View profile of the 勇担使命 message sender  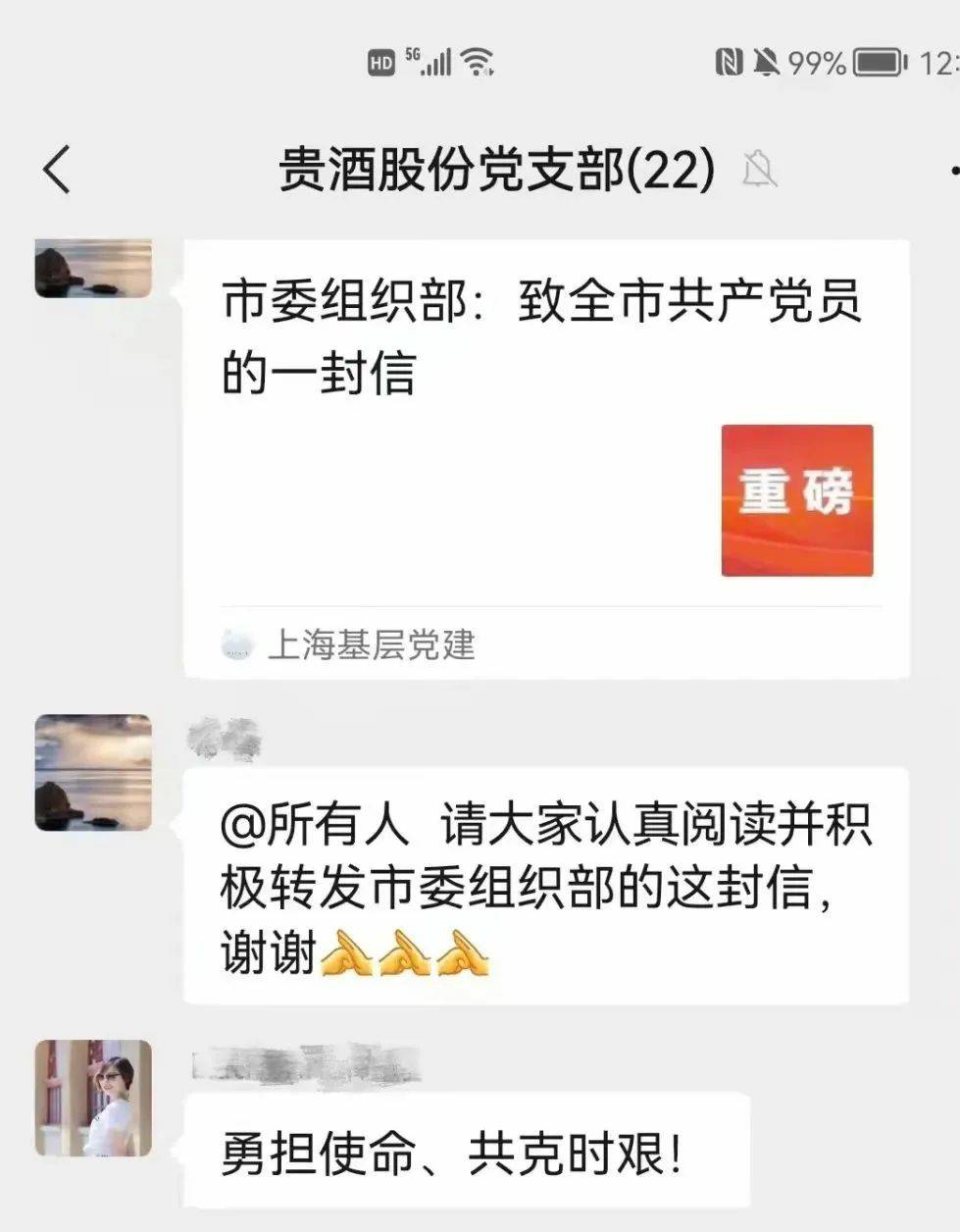coord(93,1098)
